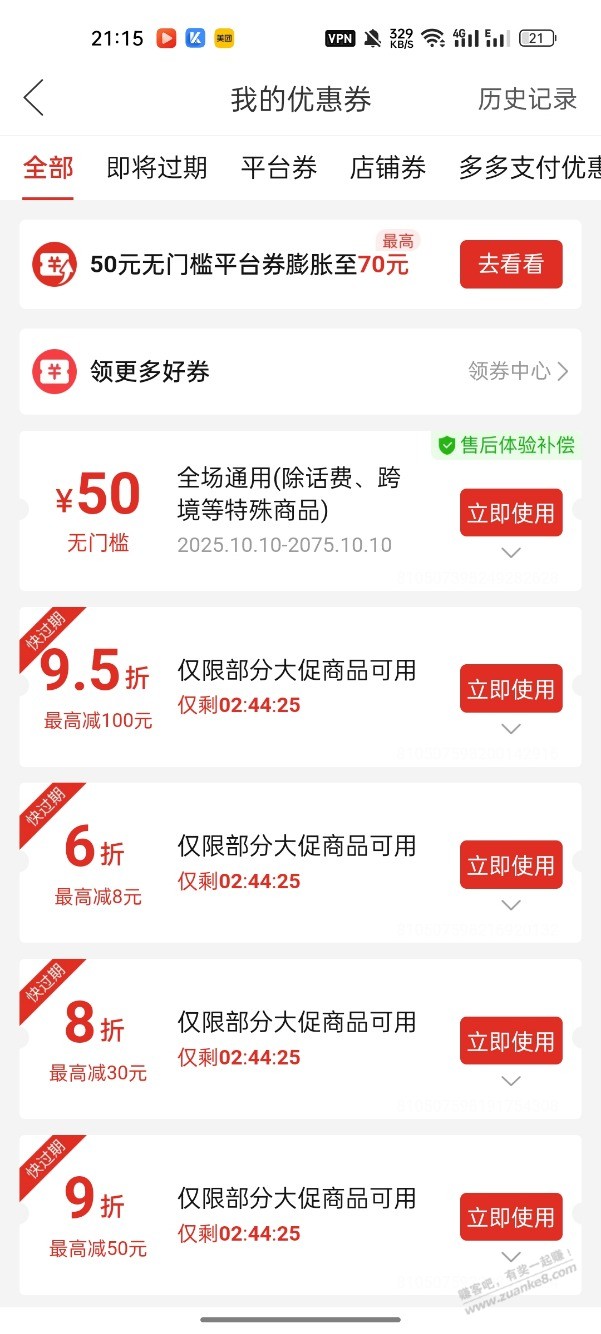Go back using the top-left arrow
The height and width of the screenshot is (1334, 601).
coord(34,99)
